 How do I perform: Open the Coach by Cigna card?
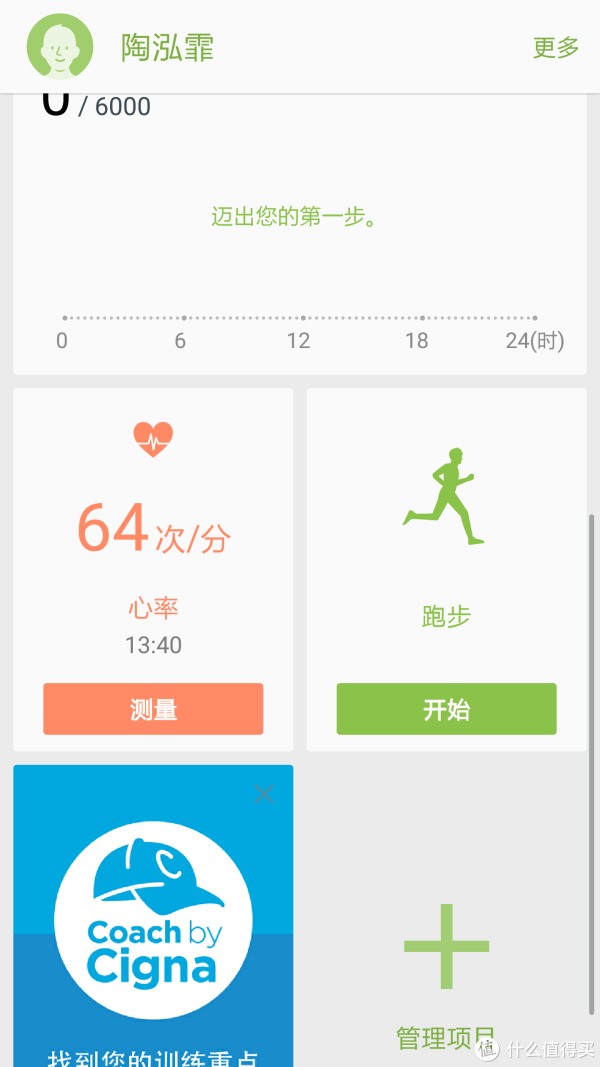tap(153, 916)
